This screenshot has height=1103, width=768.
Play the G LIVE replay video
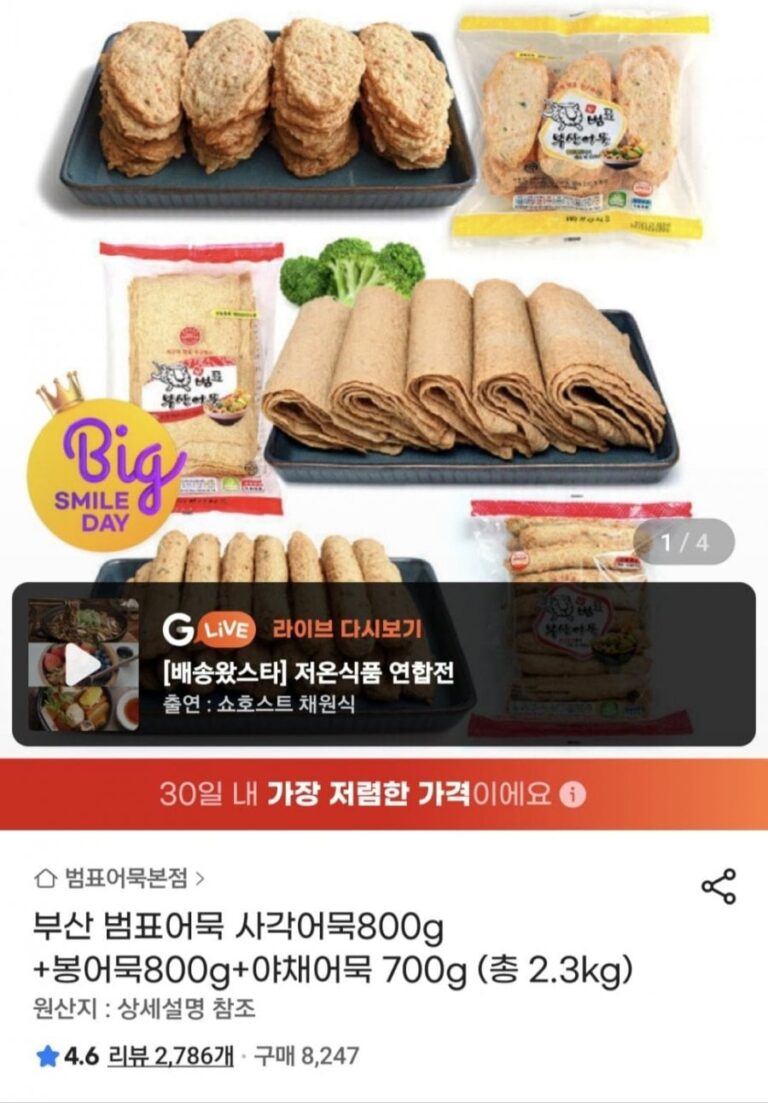(x=83, y=665)
